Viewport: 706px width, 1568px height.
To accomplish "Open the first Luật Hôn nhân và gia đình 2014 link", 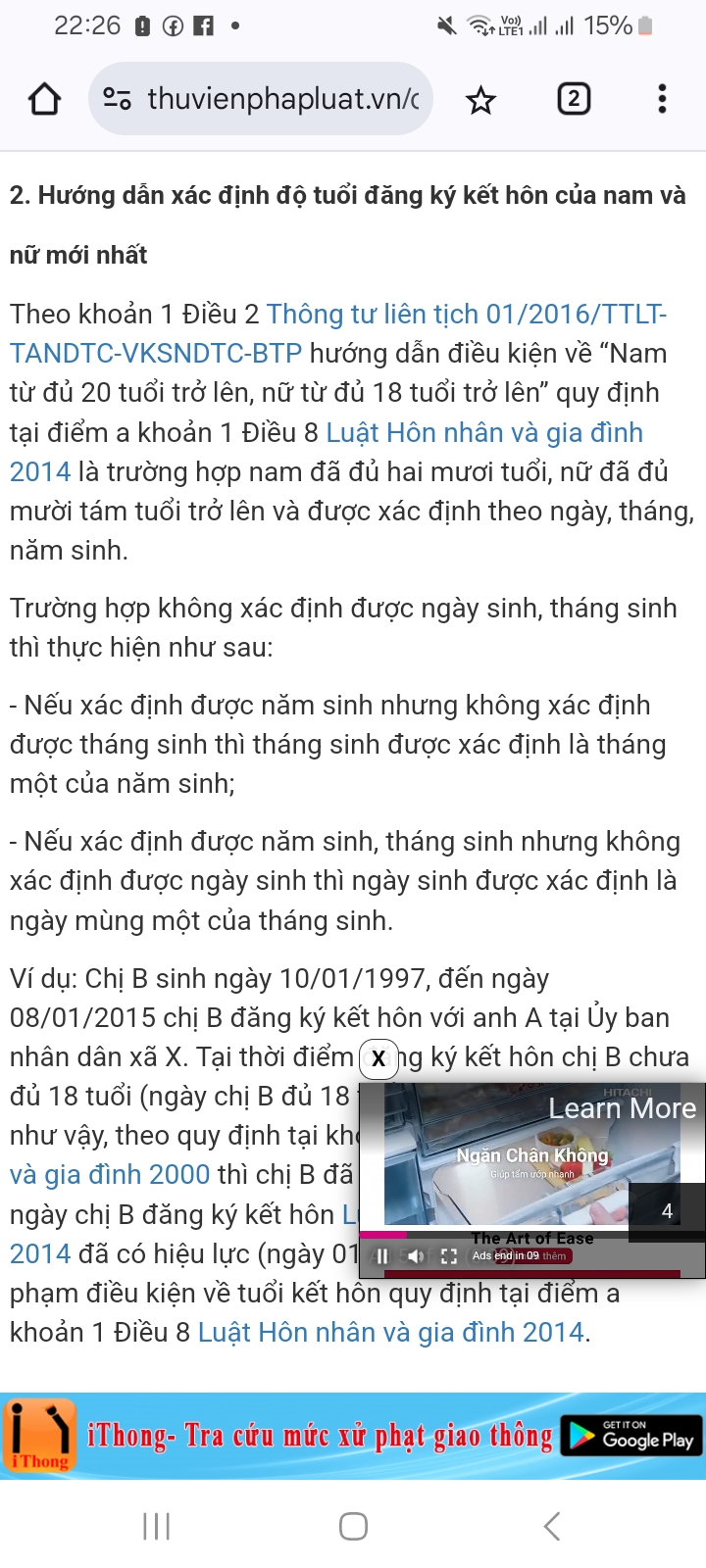I will pyautogui.click(x=484, y=432).
